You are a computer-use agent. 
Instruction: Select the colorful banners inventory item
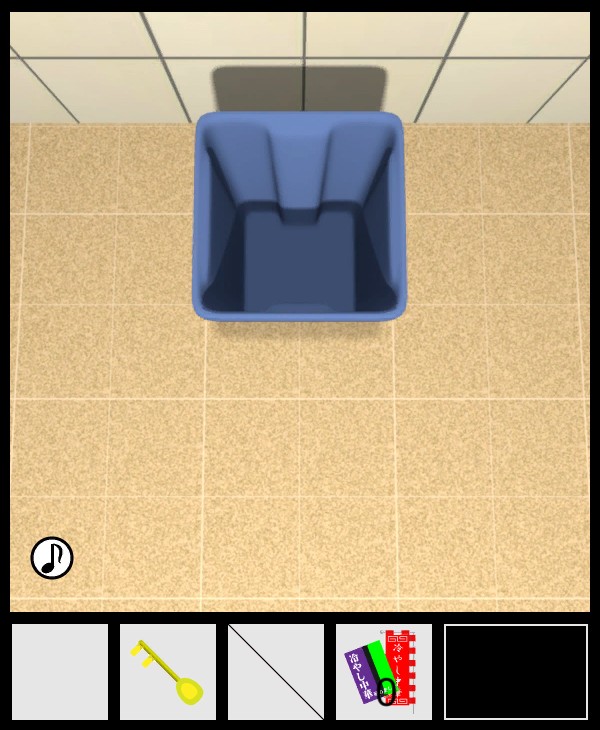384,672
